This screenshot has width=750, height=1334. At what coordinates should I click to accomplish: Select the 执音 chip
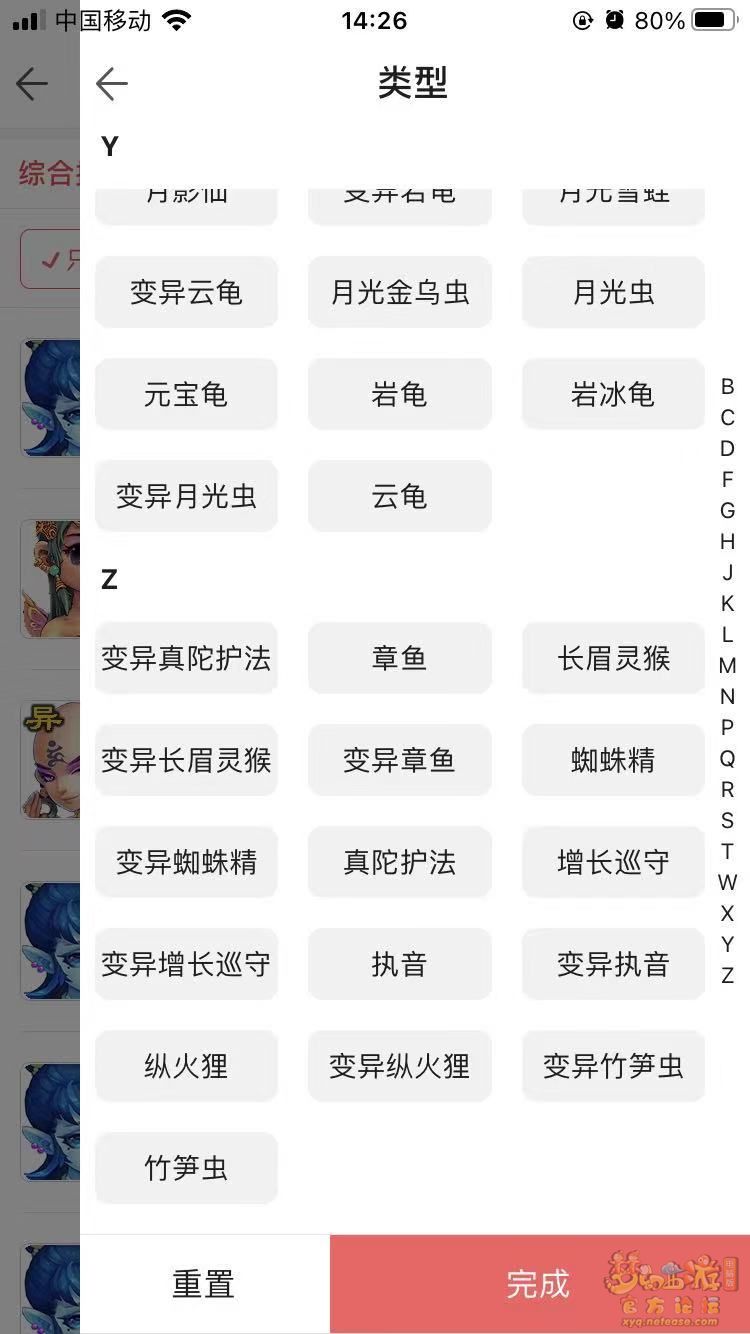pos(399,964)
